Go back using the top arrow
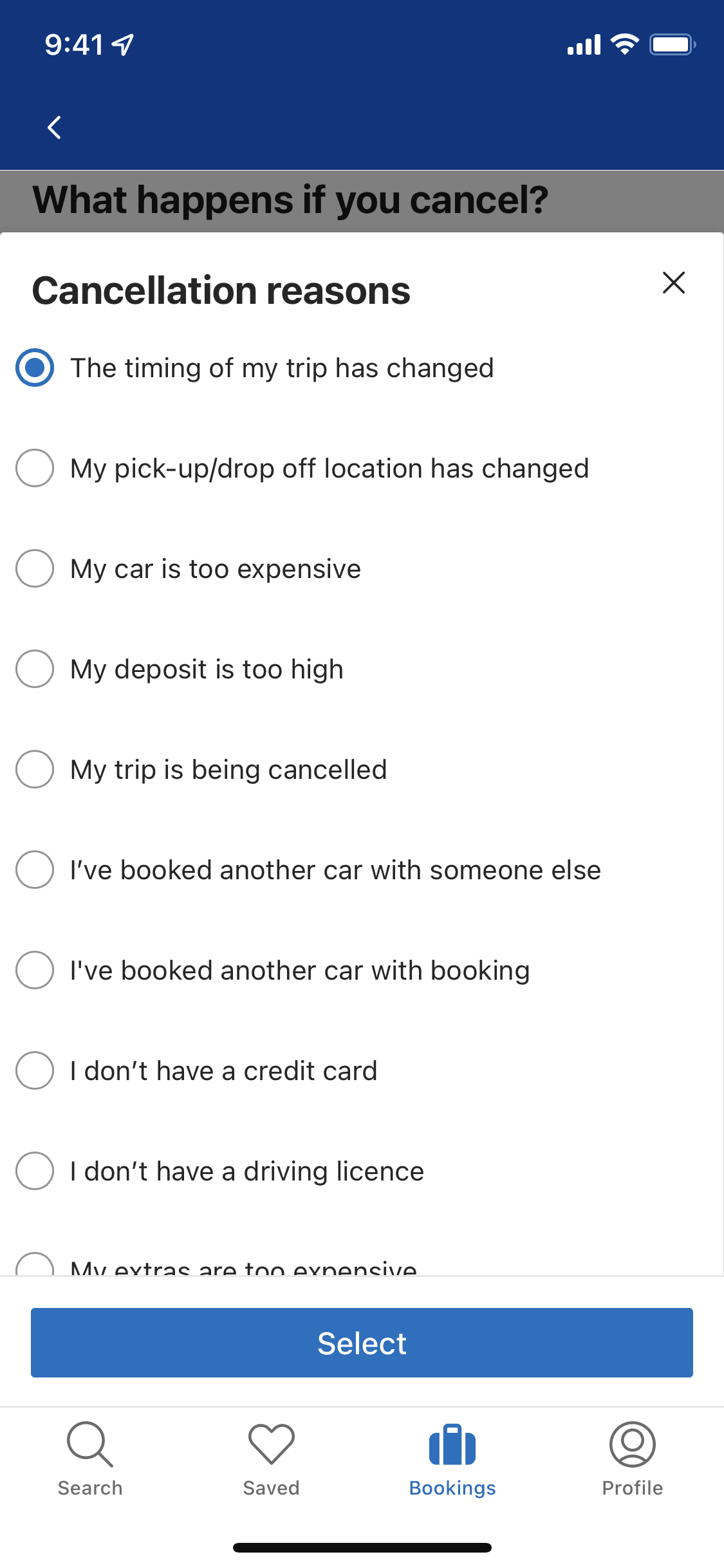This screenshot has height=1568, width=724. coord(55,127)
